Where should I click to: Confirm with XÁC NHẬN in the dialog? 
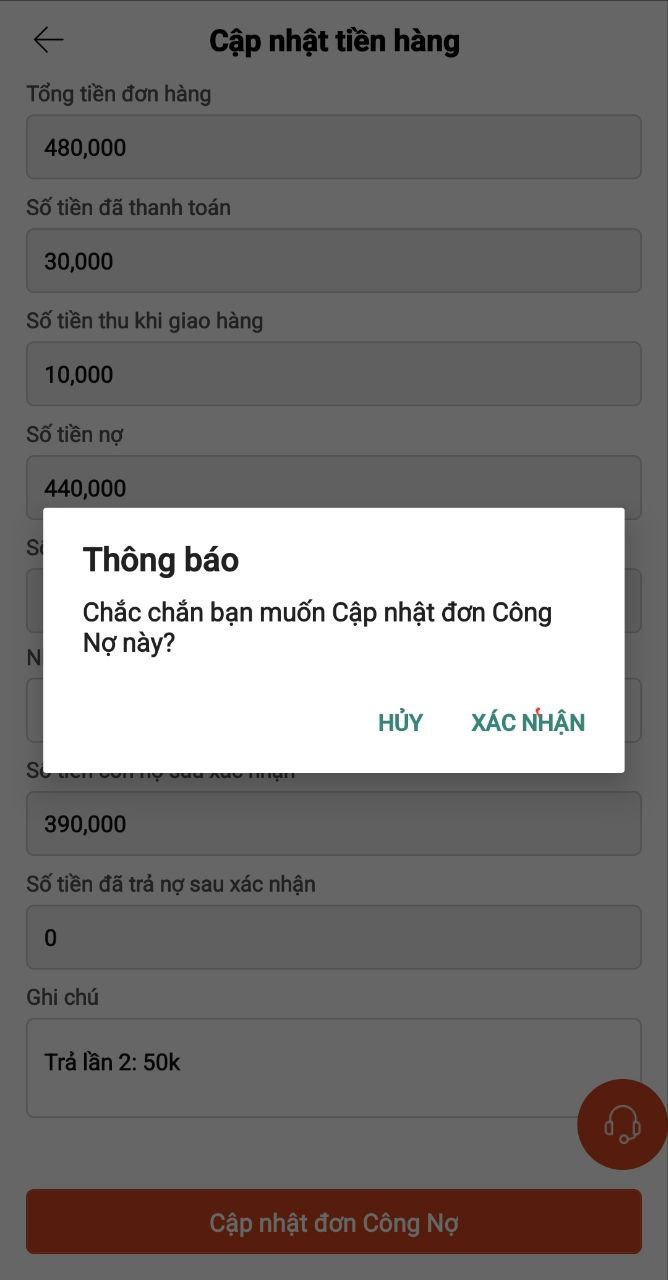pos(528,722)
